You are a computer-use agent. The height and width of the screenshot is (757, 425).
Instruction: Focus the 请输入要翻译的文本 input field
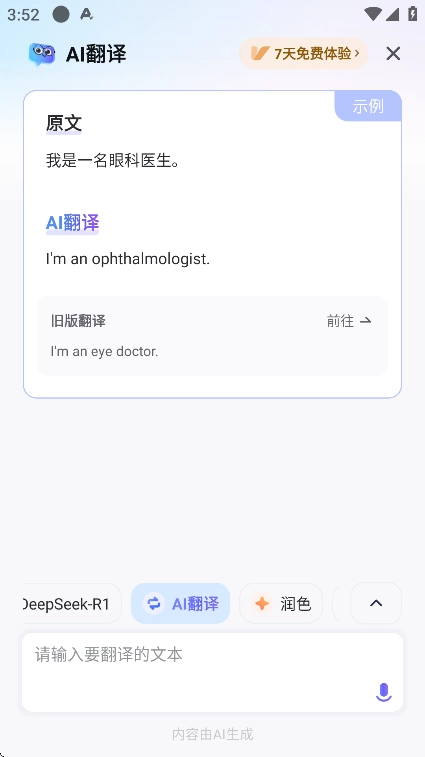point(212,673)
